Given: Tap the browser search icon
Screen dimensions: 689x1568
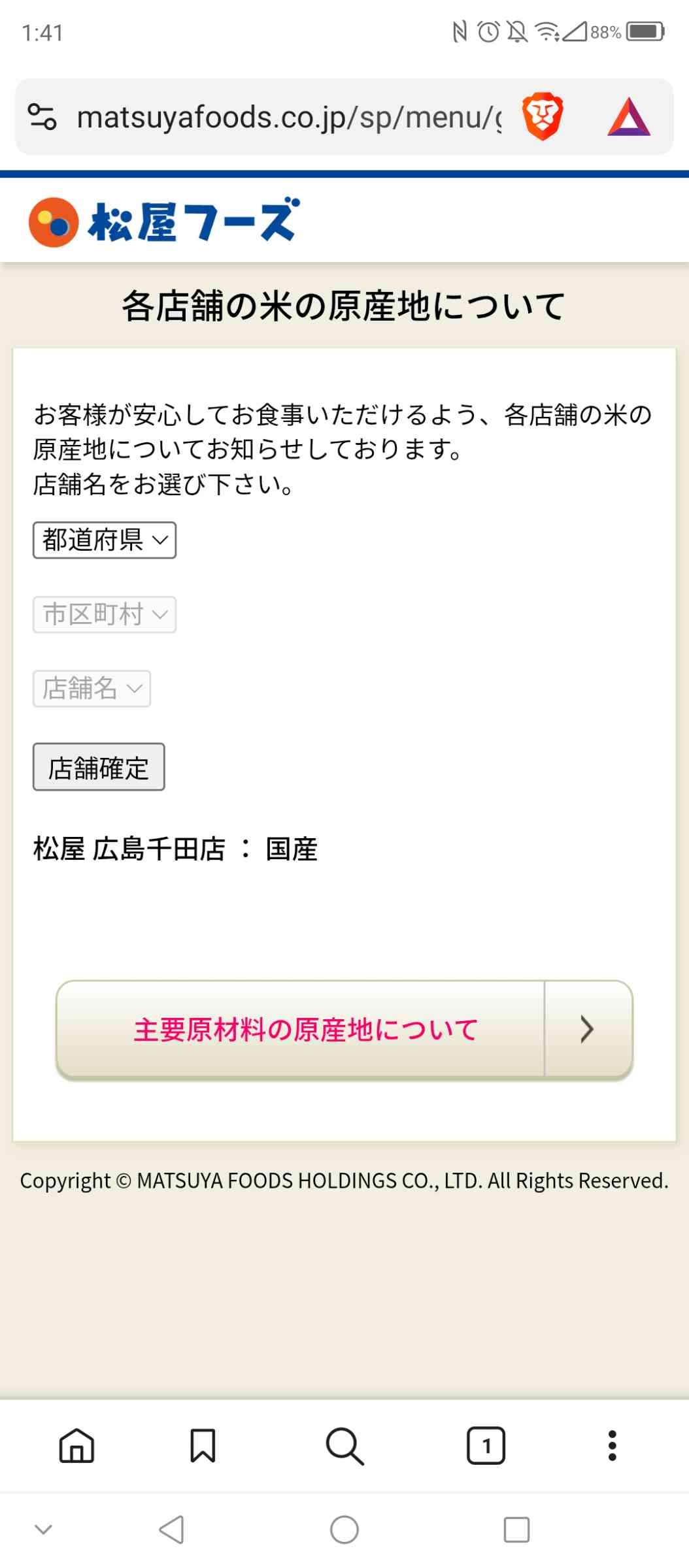Looking at the screenshot, I should [344, 1445].
